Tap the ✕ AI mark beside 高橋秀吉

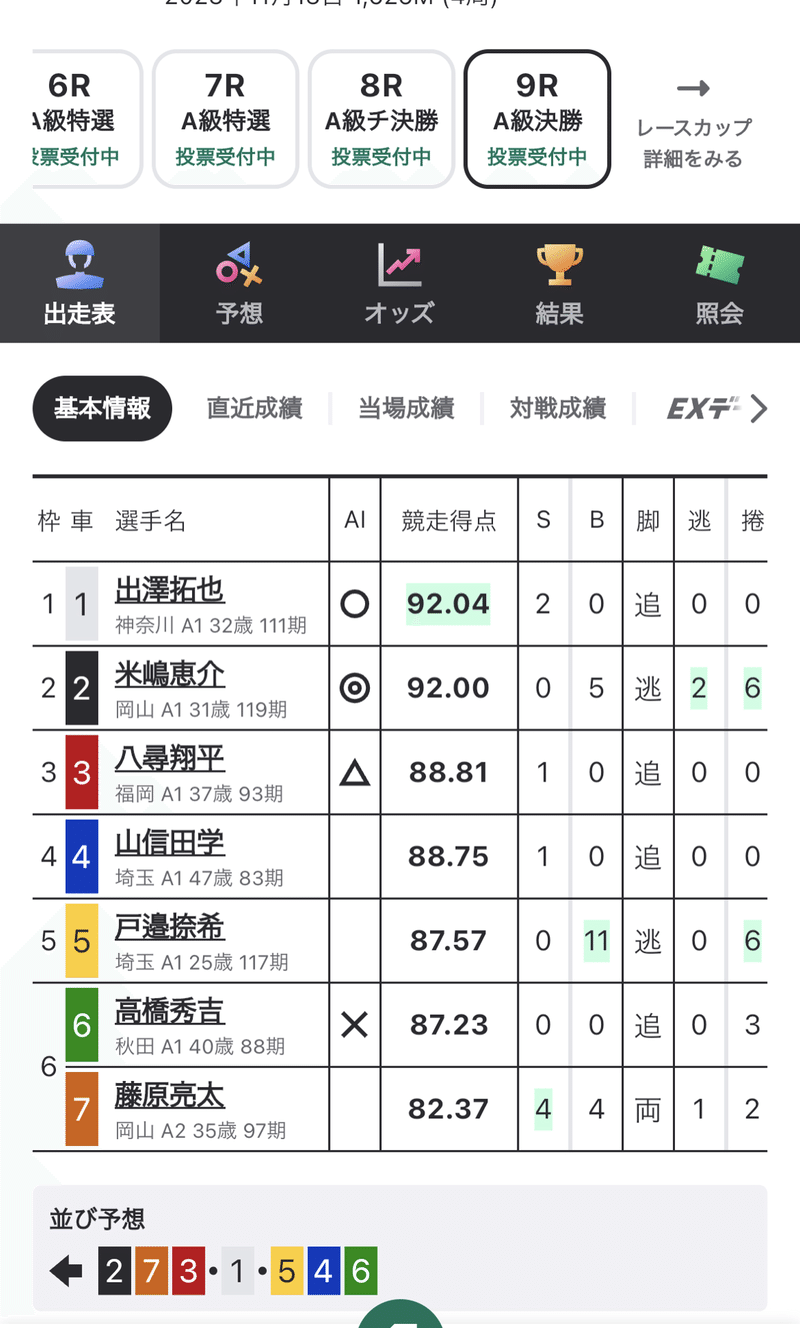(354, 1023)
